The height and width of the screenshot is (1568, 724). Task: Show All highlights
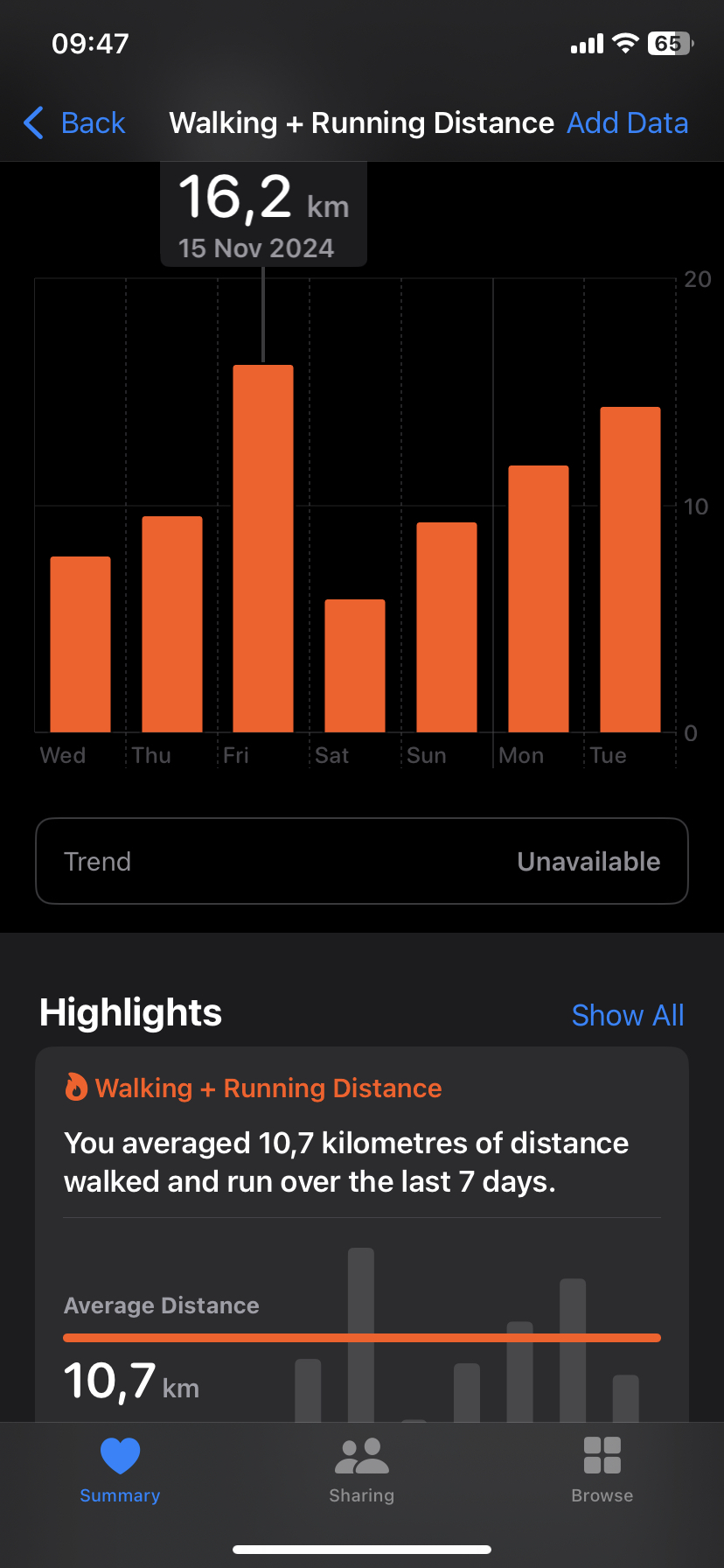point(627,1015)
